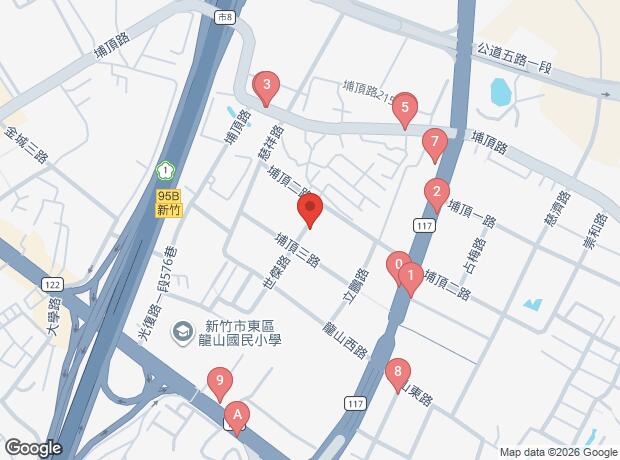Select map marker number 3

(x=265, y=88)
